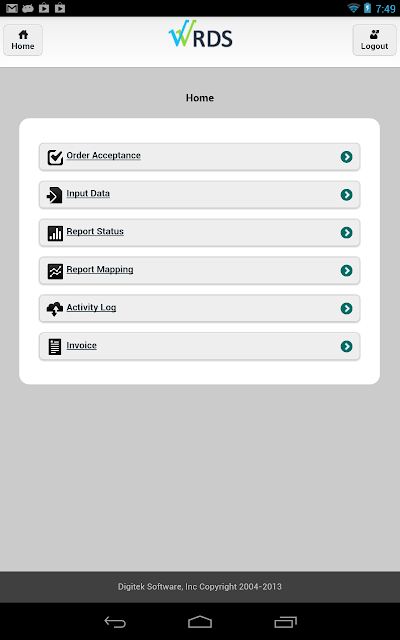Go back with the system back button

(x=115, y=622)
